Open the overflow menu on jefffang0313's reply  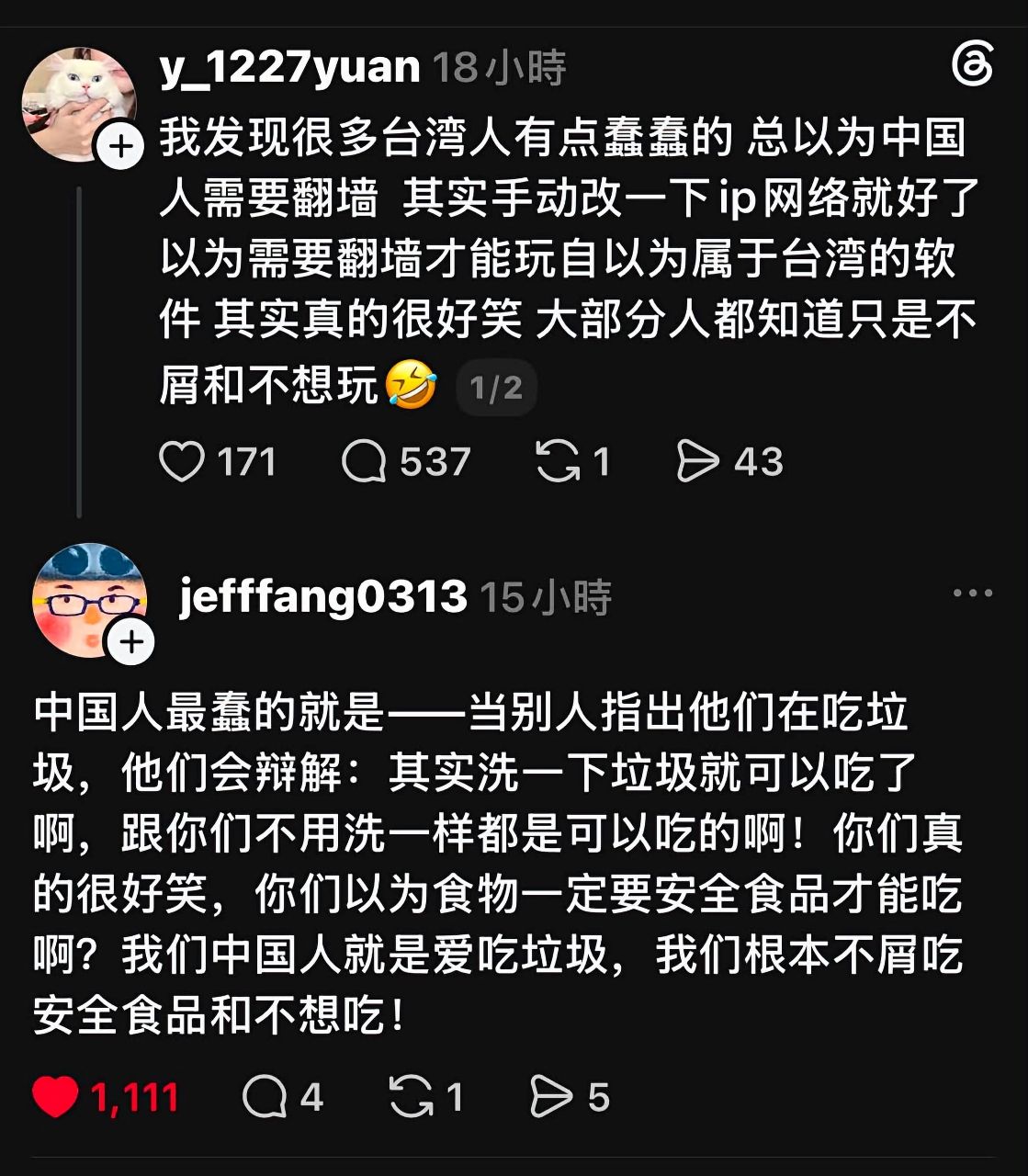tap(973, 594)
